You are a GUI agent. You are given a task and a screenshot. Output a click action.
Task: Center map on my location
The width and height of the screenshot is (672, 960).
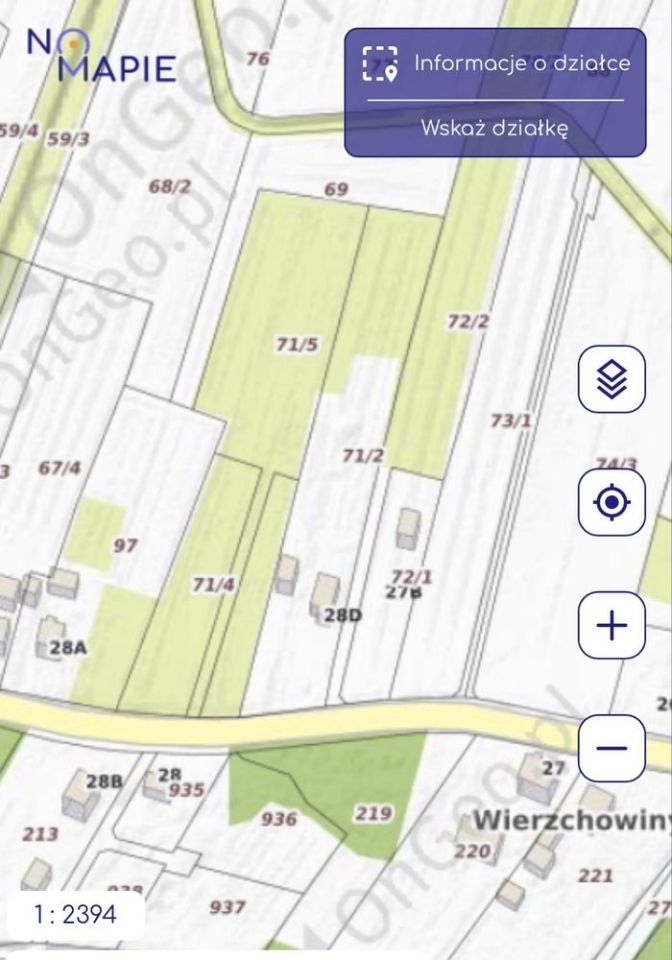pos(611,502)
